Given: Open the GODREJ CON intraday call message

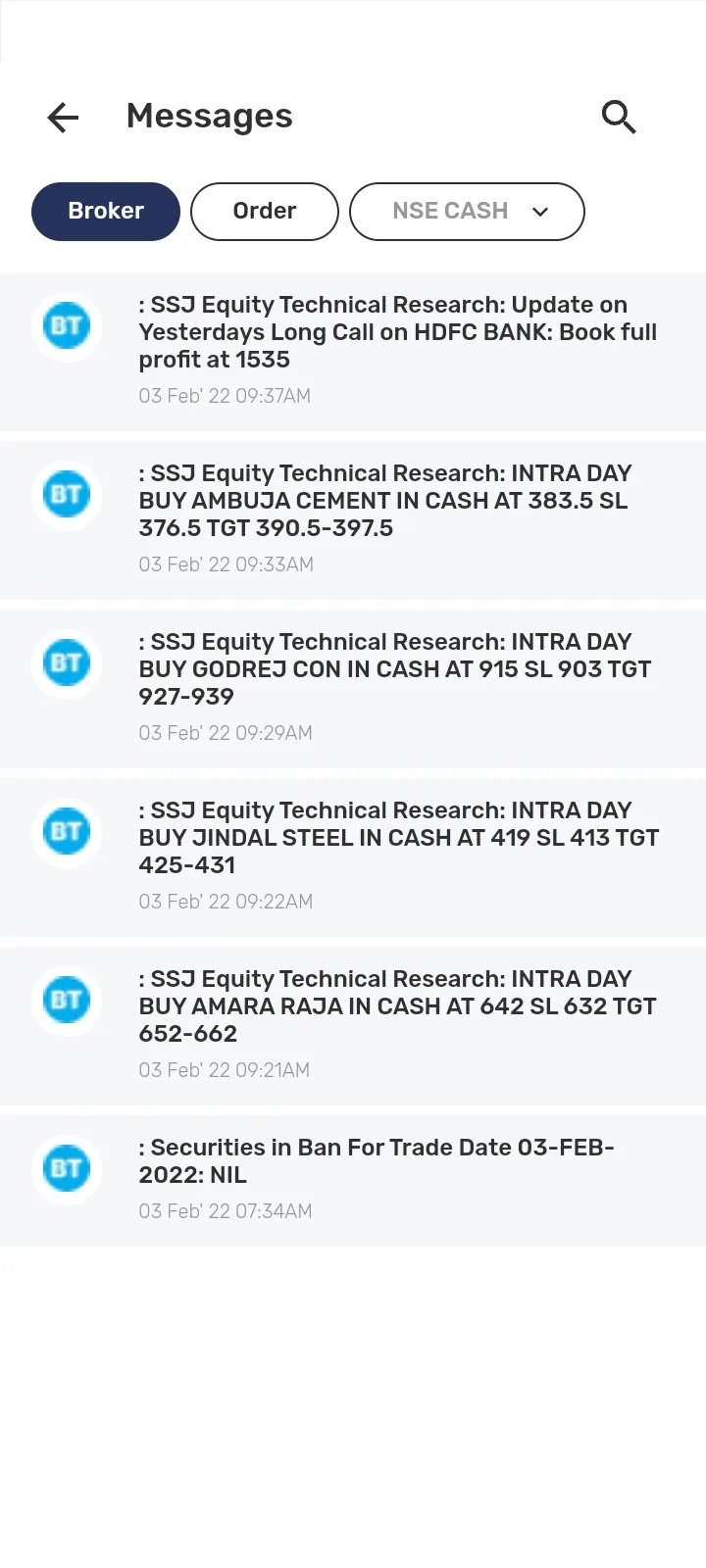Looking at the screenshot, I should pyautogui.click(x=353, y=689).
